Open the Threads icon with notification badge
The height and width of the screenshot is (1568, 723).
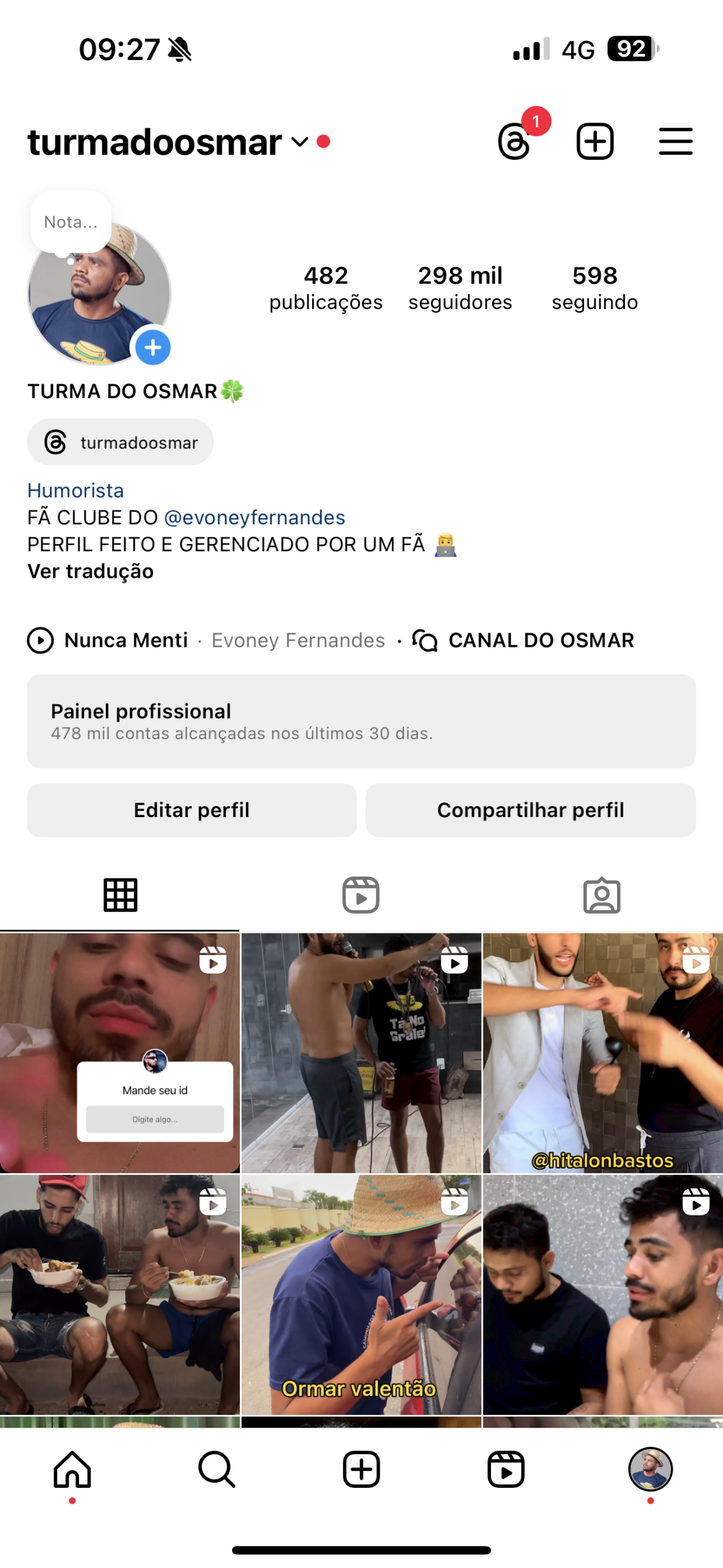pos(514,141)
